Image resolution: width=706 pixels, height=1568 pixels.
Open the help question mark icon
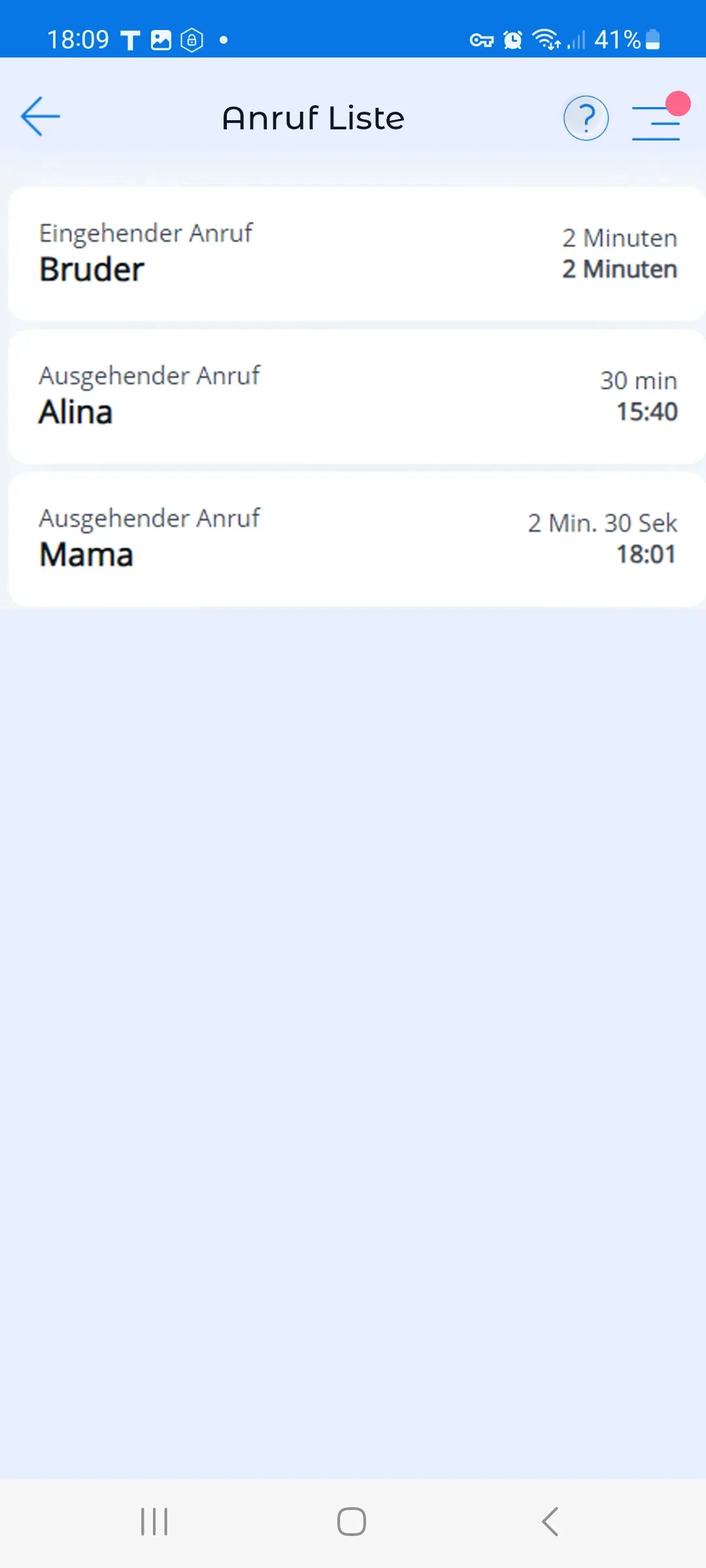pyautogui.click(x=586, y=118)
